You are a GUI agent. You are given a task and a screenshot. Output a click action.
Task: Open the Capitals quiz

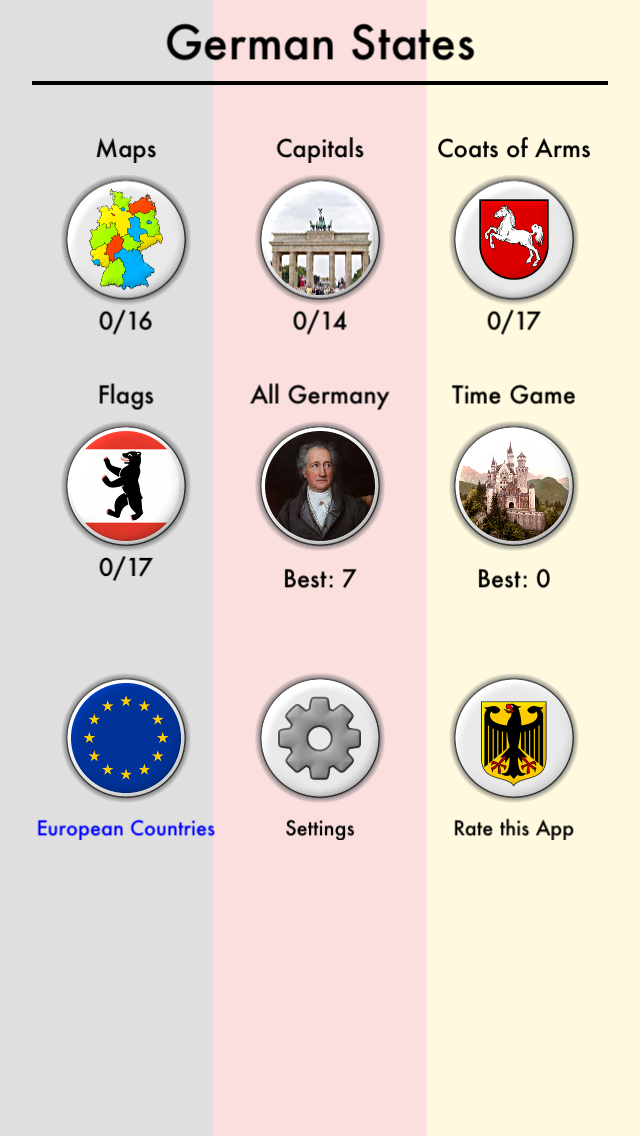[x=320, y=239]
